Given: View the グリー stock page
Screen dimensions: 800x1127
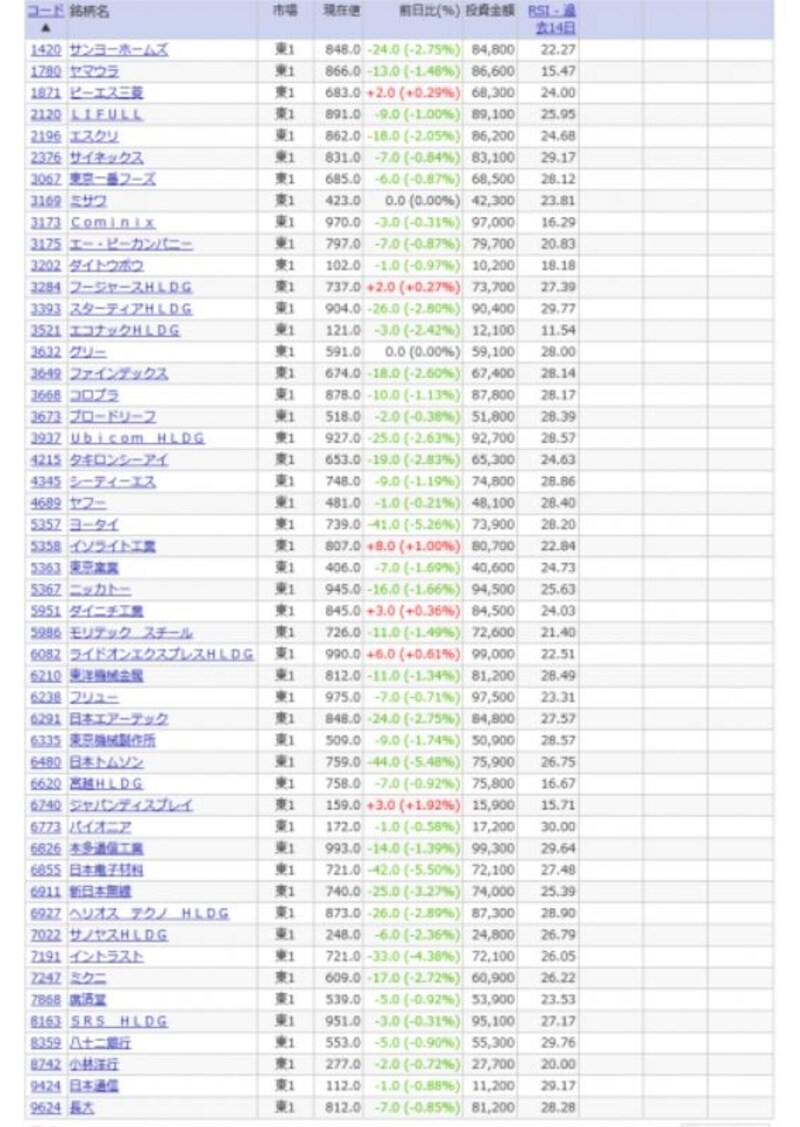Looking at the screenshot, I should tap(87, 352).
